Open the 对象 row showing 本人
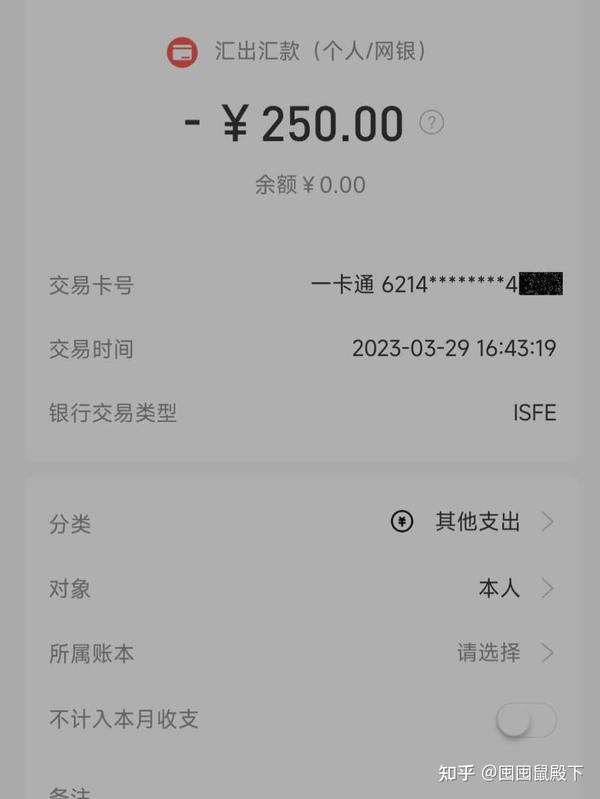The image size is (600, 799). (499, 588)
